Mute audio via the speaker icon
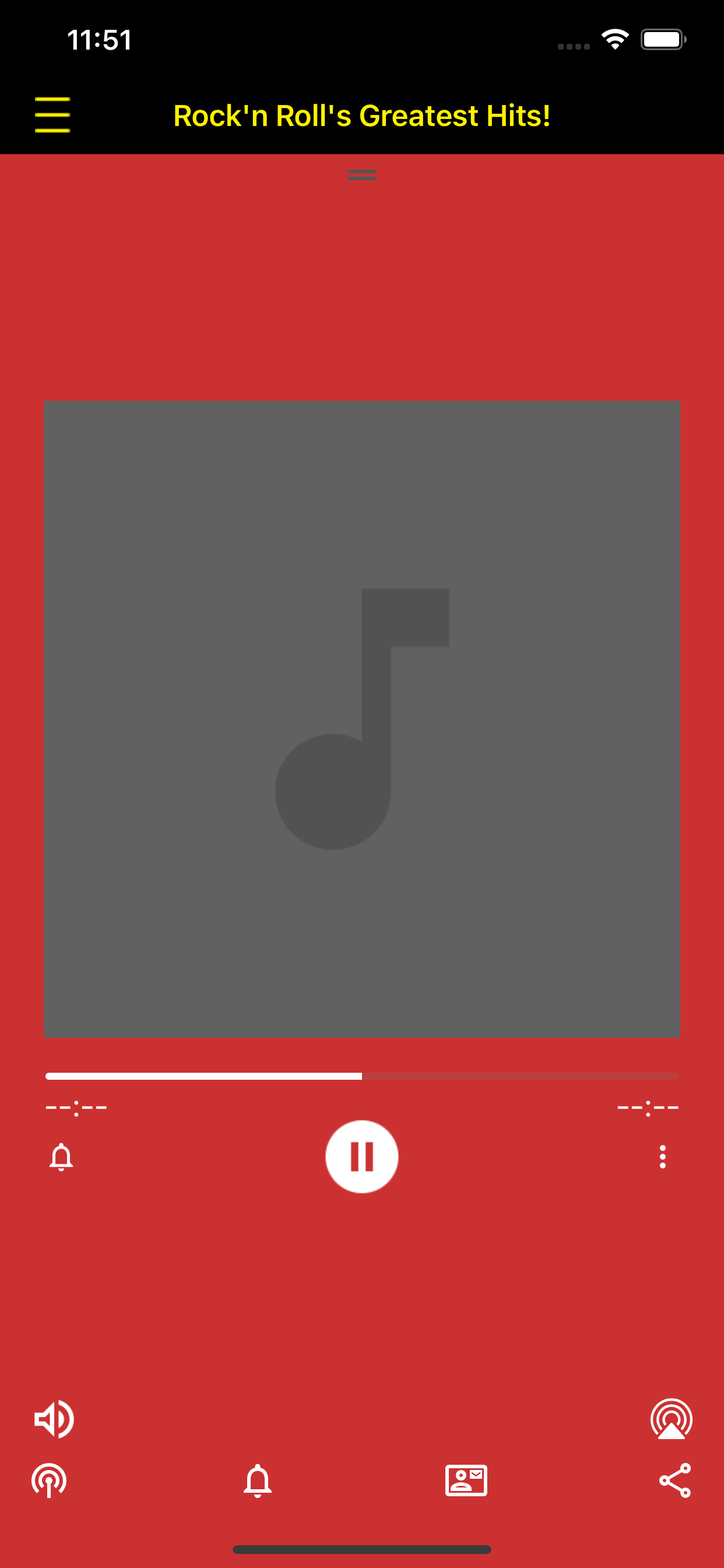The width and height of the screenshot is (724, 1568). coord(52,1418)
